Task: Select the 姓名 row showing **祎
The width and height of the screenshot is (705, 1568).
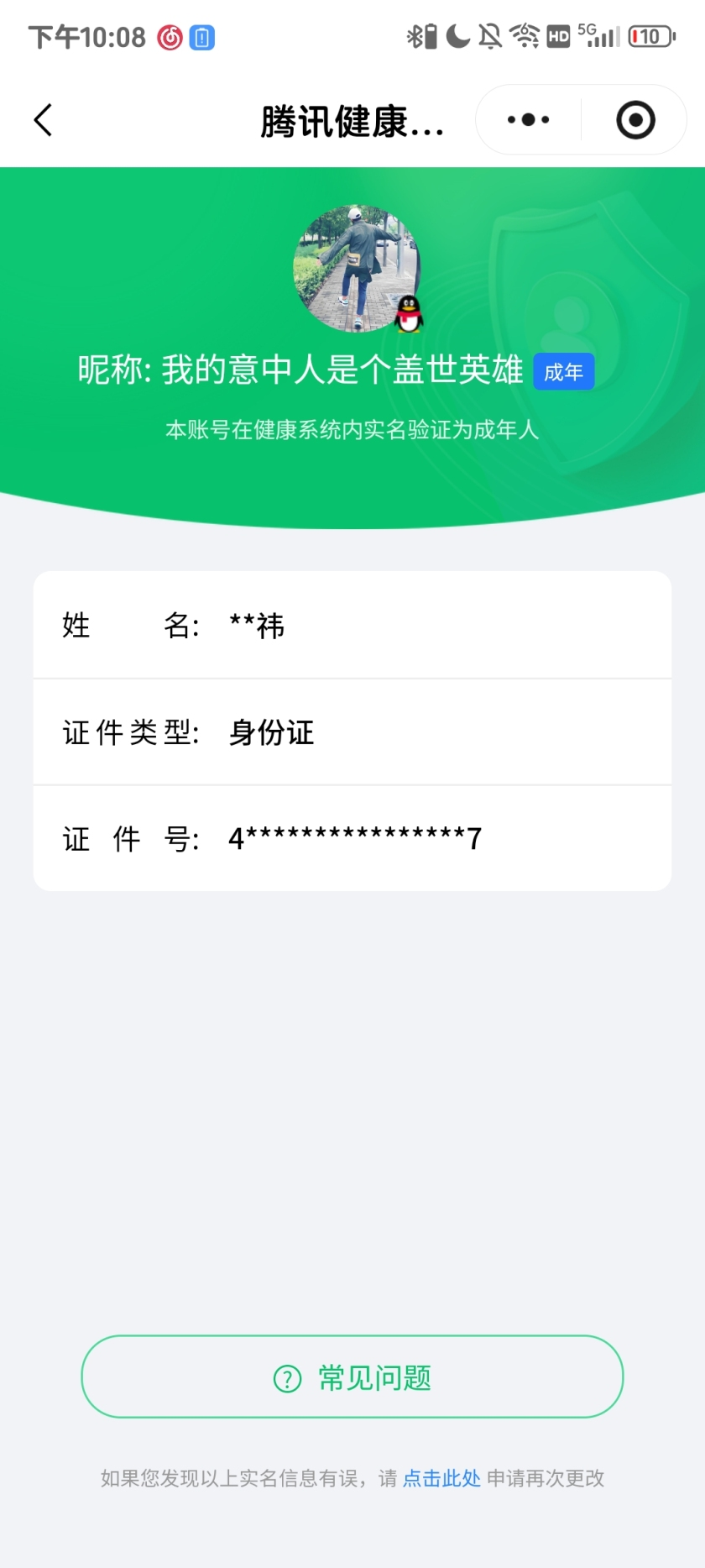Action: coord(352,625)
